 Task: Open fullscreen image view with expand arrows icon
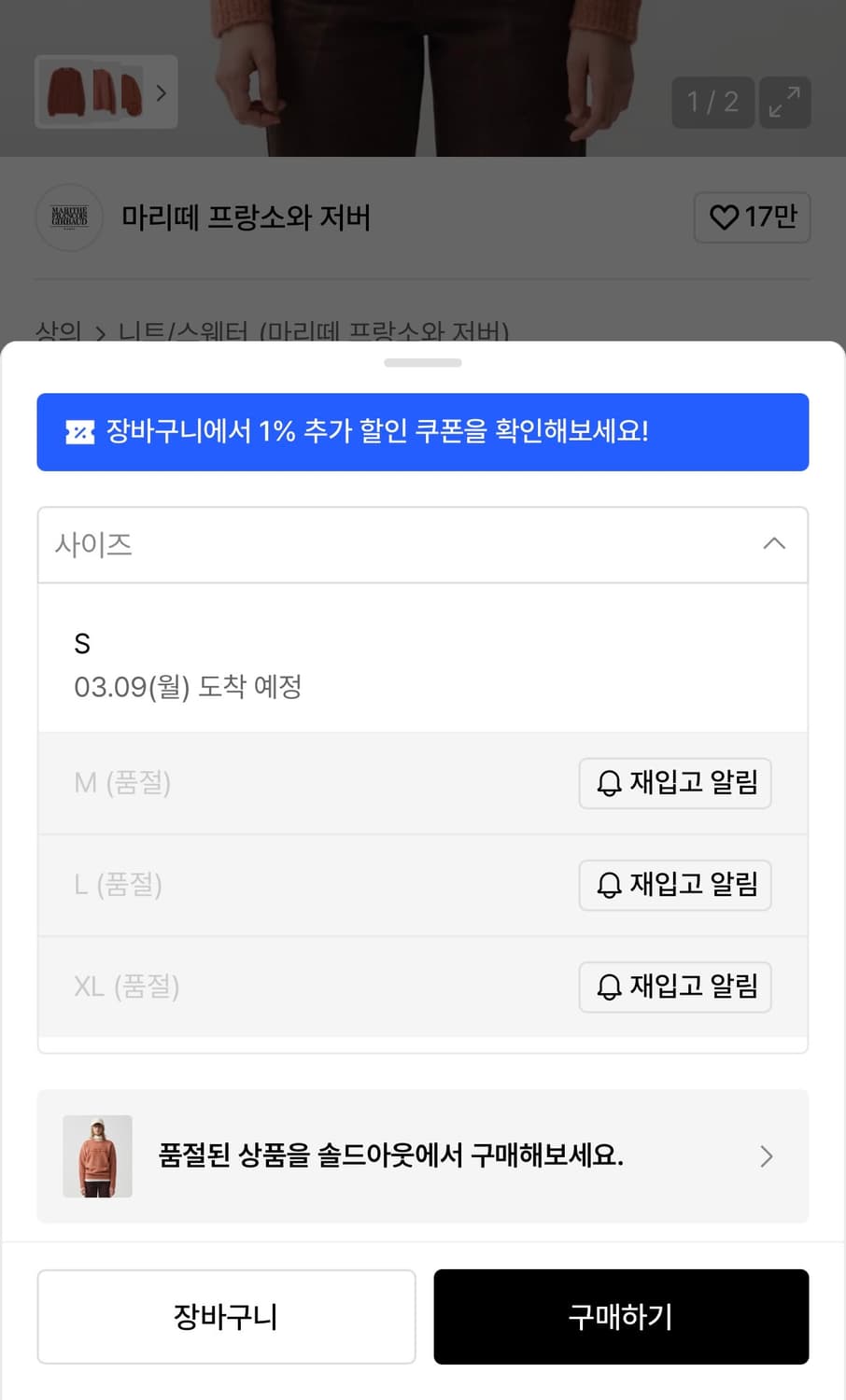[785, 103]
